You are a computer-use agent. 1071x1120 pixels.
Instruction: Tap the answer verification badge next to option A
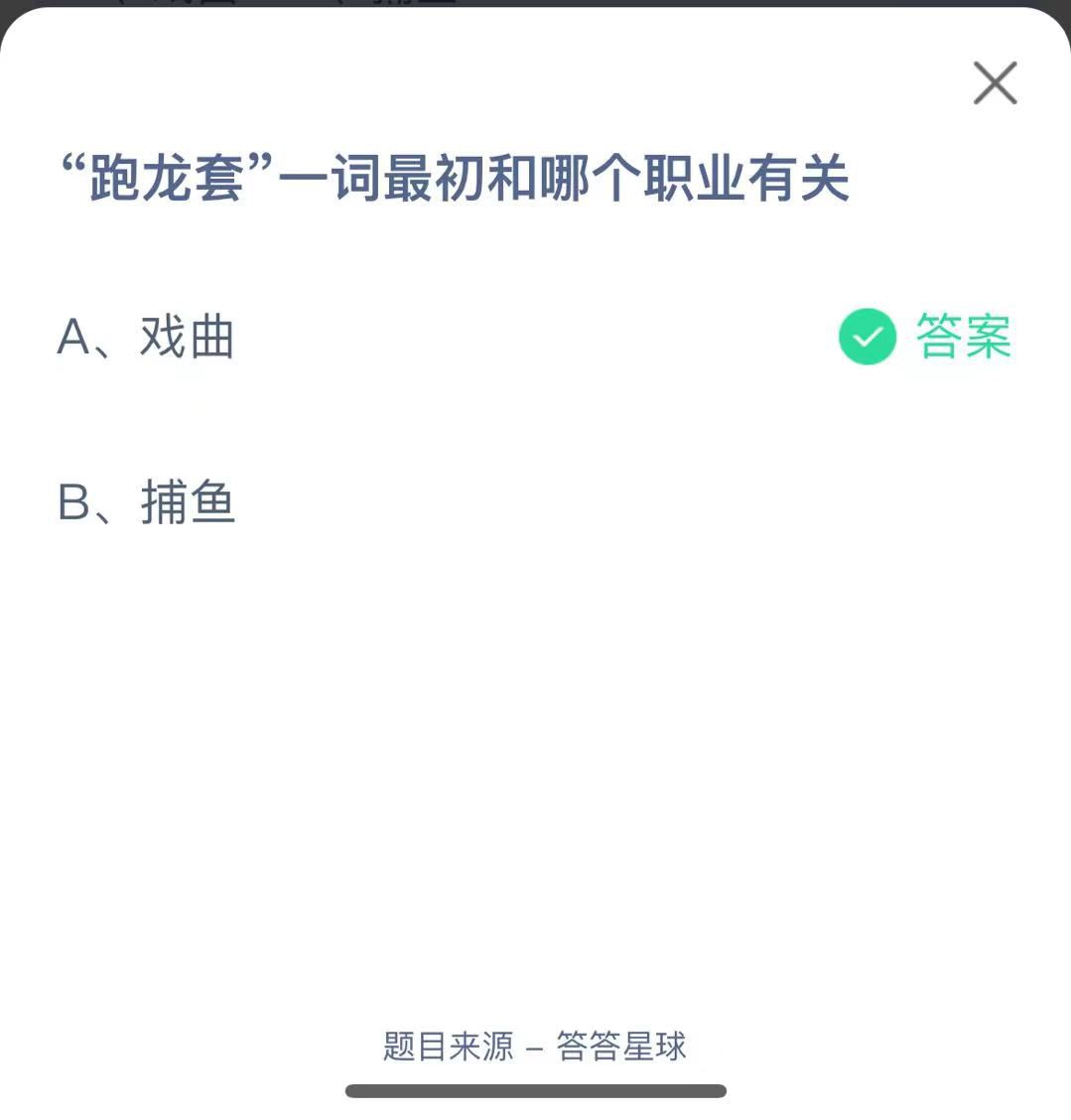[x=866, y=337]
